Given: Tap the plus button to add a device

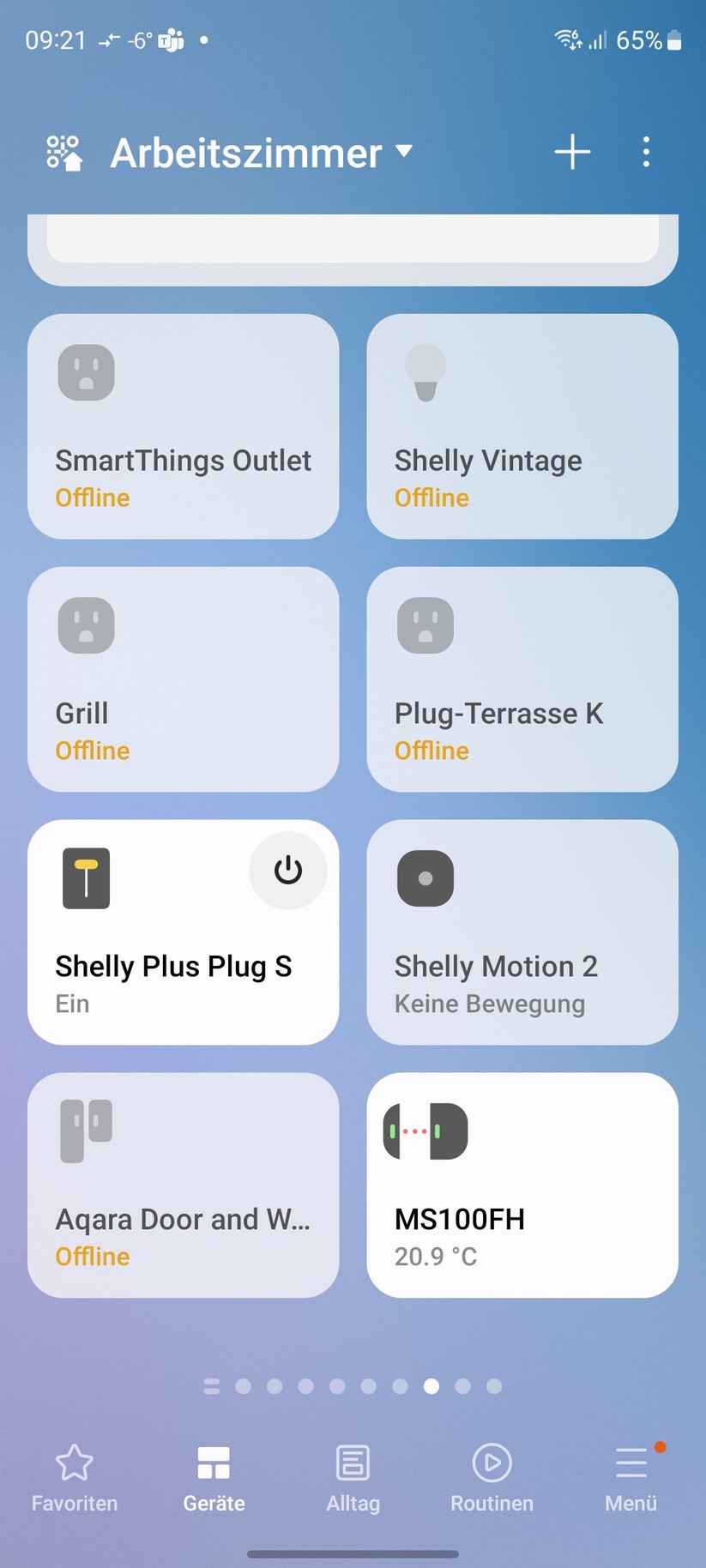Looking at the screenshot, I should click(x=571, y=152).
